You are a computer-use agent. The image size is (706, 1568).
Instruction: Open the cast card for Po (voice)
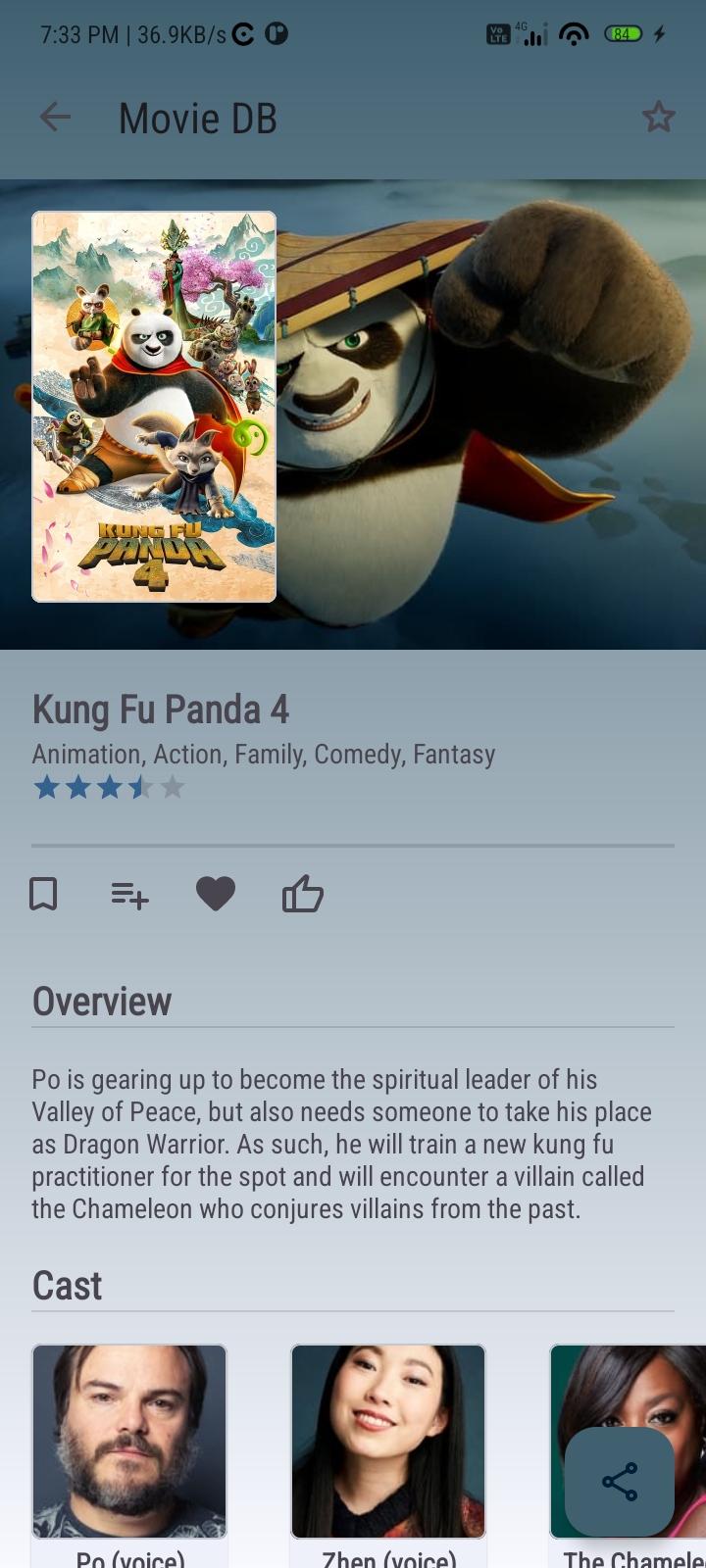(x=129, y=1455)
